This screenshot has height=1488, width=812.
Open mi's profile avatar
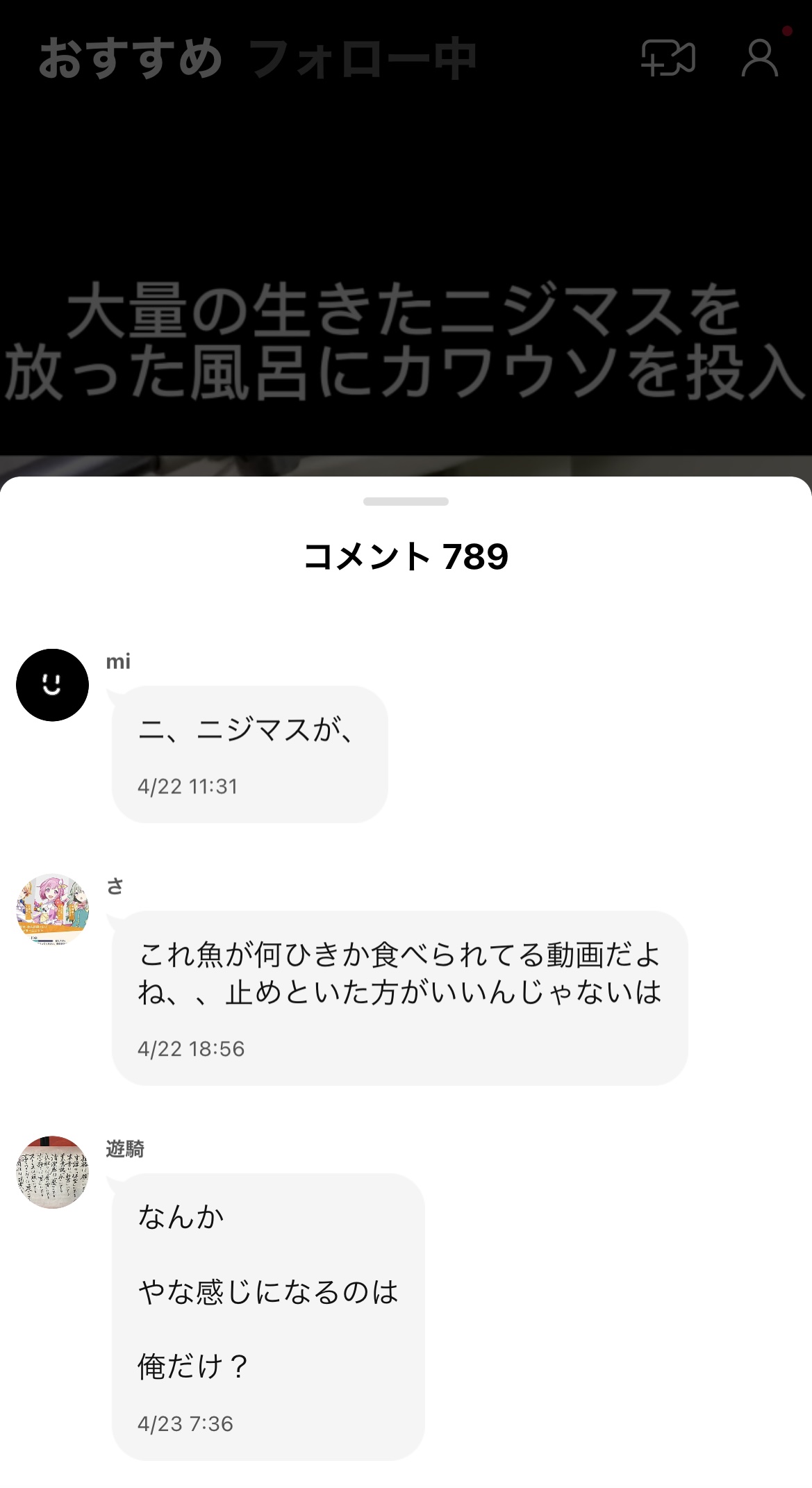point(52,685)
